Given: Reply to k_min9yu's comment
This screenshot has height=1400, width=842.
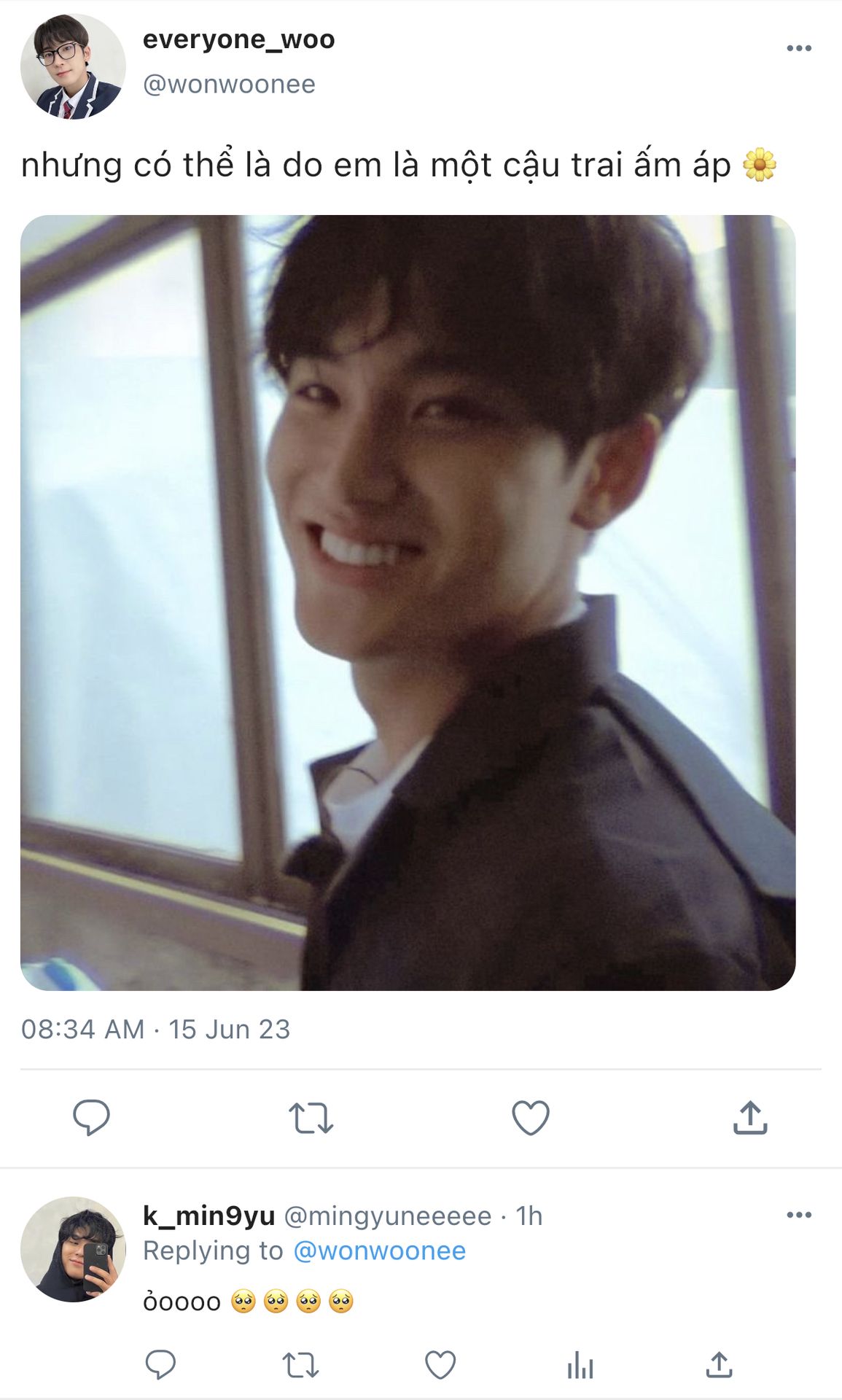Looking at the screenshot, I should tap(160, 1364).
